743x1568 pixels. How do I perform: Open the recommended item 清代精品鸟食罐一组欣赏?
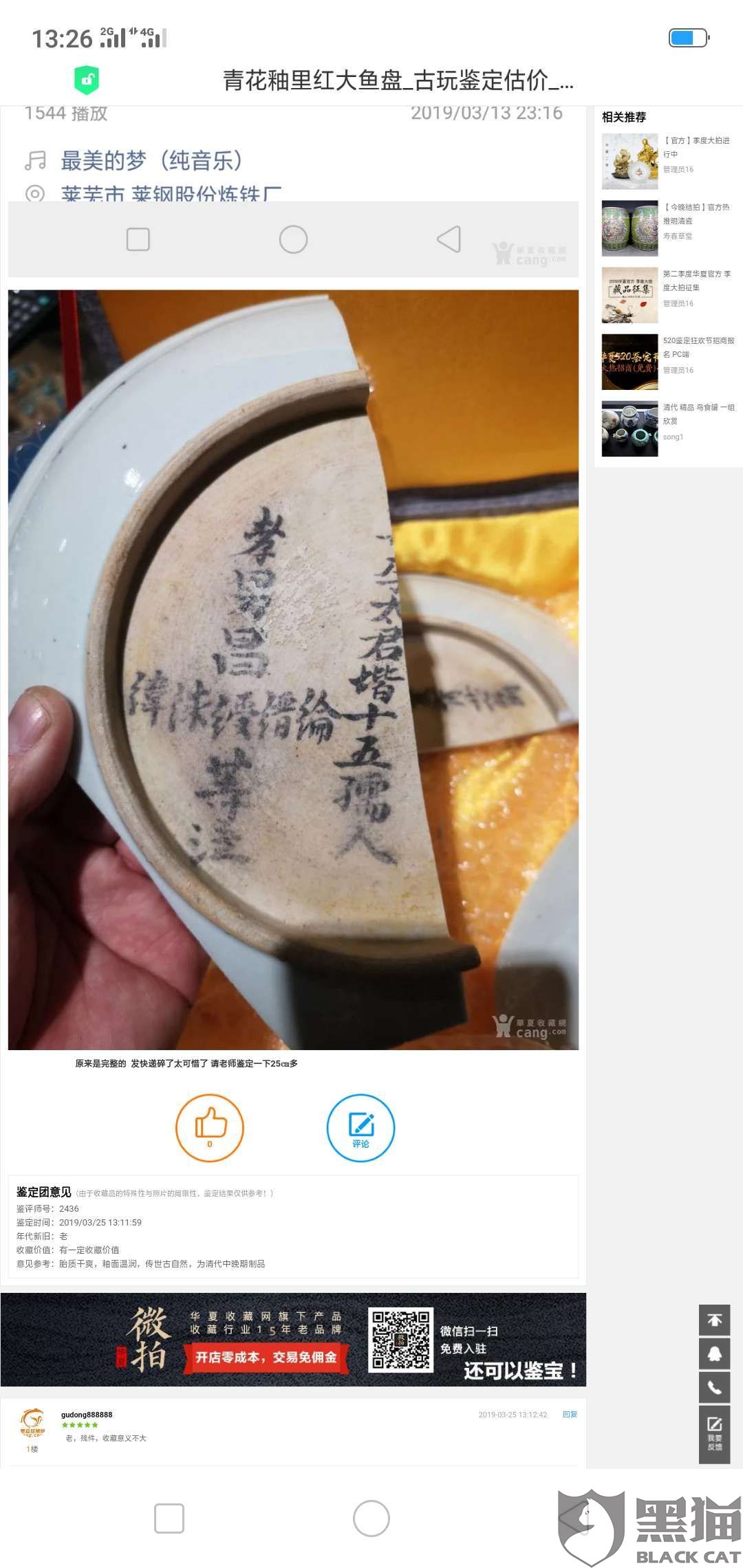pyautogui.click(x=667, y=428)
